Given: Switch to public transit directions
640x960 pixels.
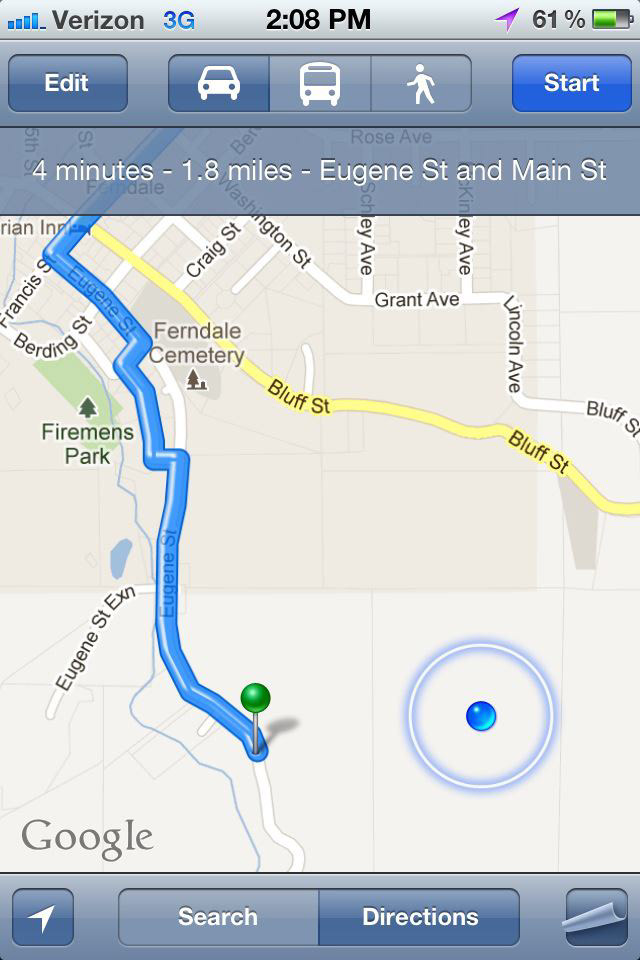Looking at the screenshot, I should [x=320, y=83].
